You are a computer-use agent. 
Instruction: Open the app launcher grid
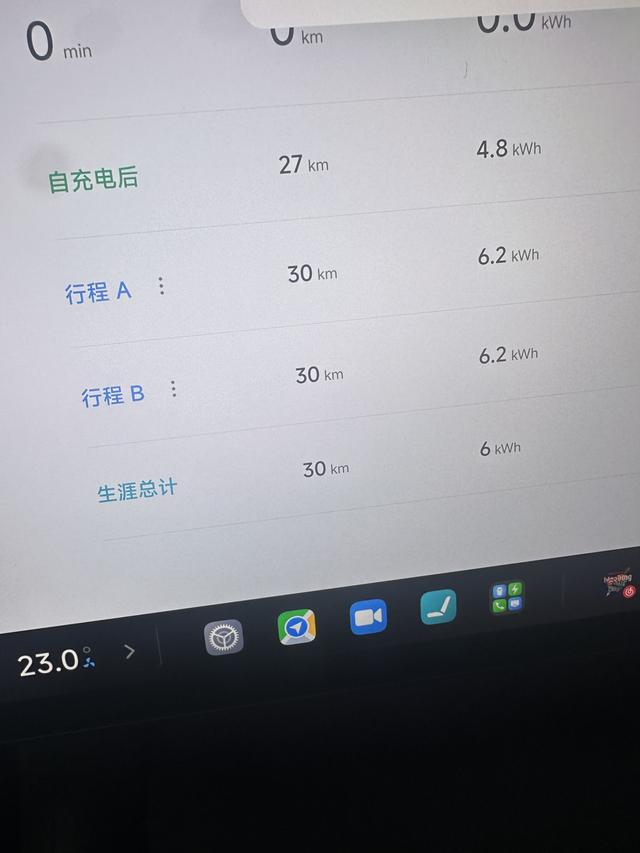coord(506,597)
